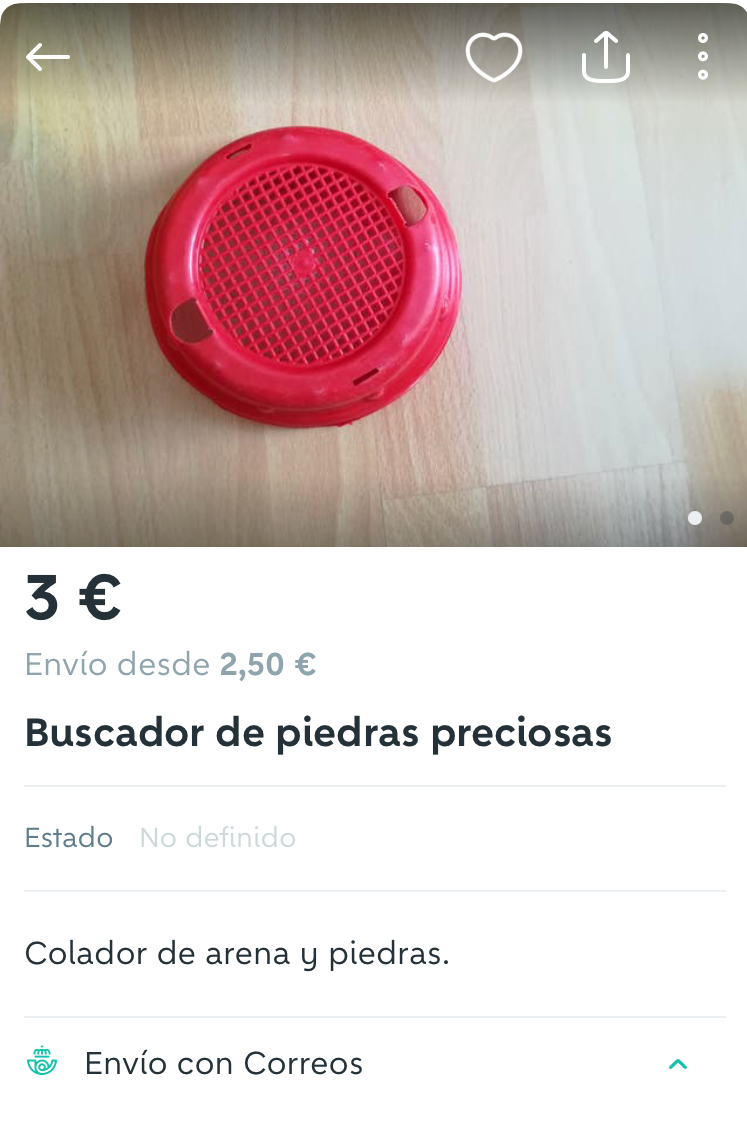Screen dimensions: 747x1140
Task: Click the Correos logo icon
Action: point(41,1063)
